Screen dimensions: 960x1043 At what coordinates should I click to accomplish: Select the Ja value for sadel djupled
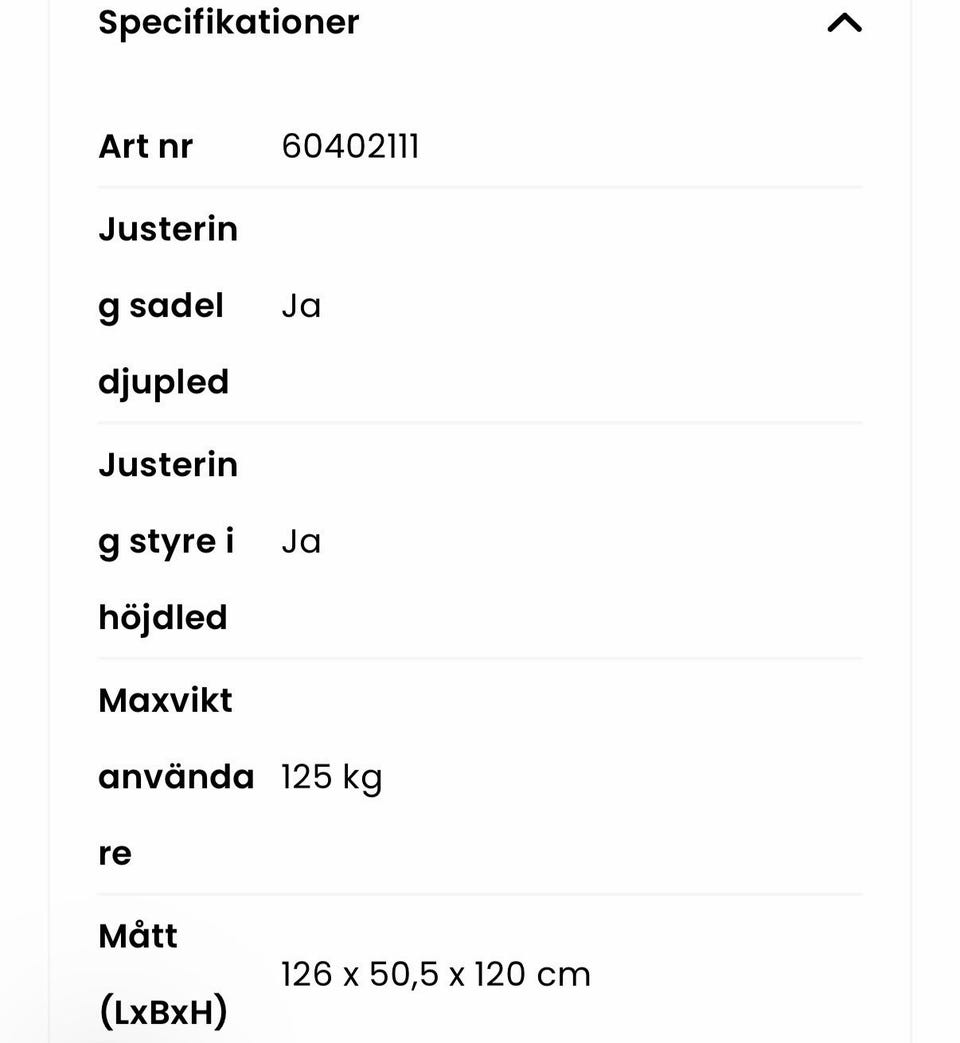(300, 305)
